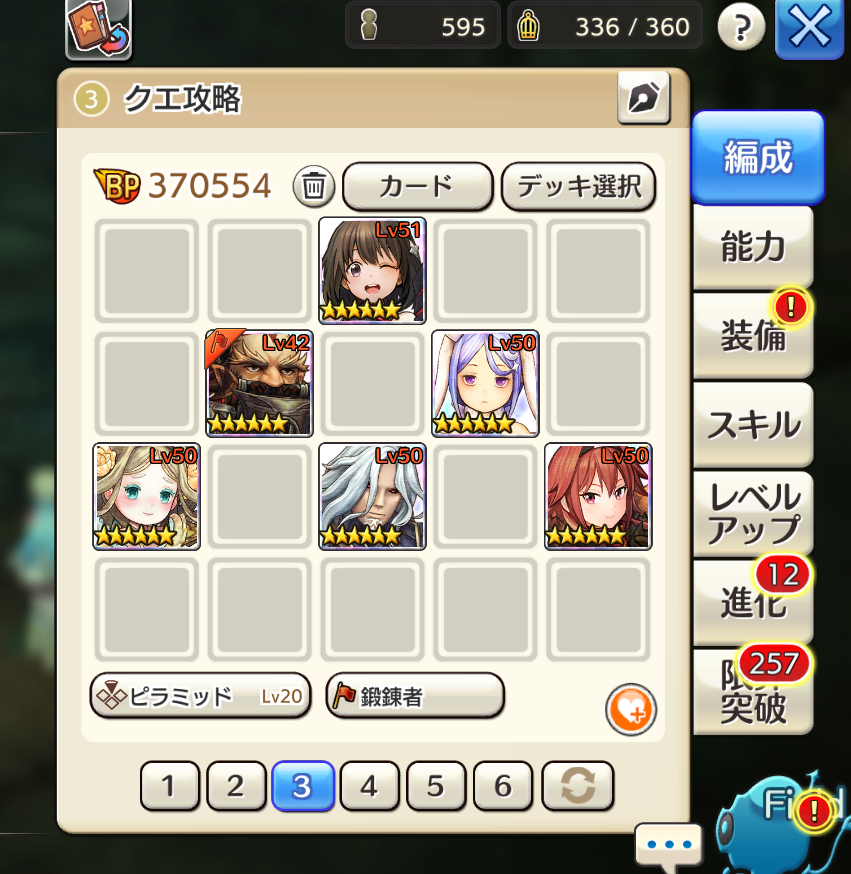Screen dimensions: 851x874
Task: Switch to the 能力 tab
Action: [752, 247]
